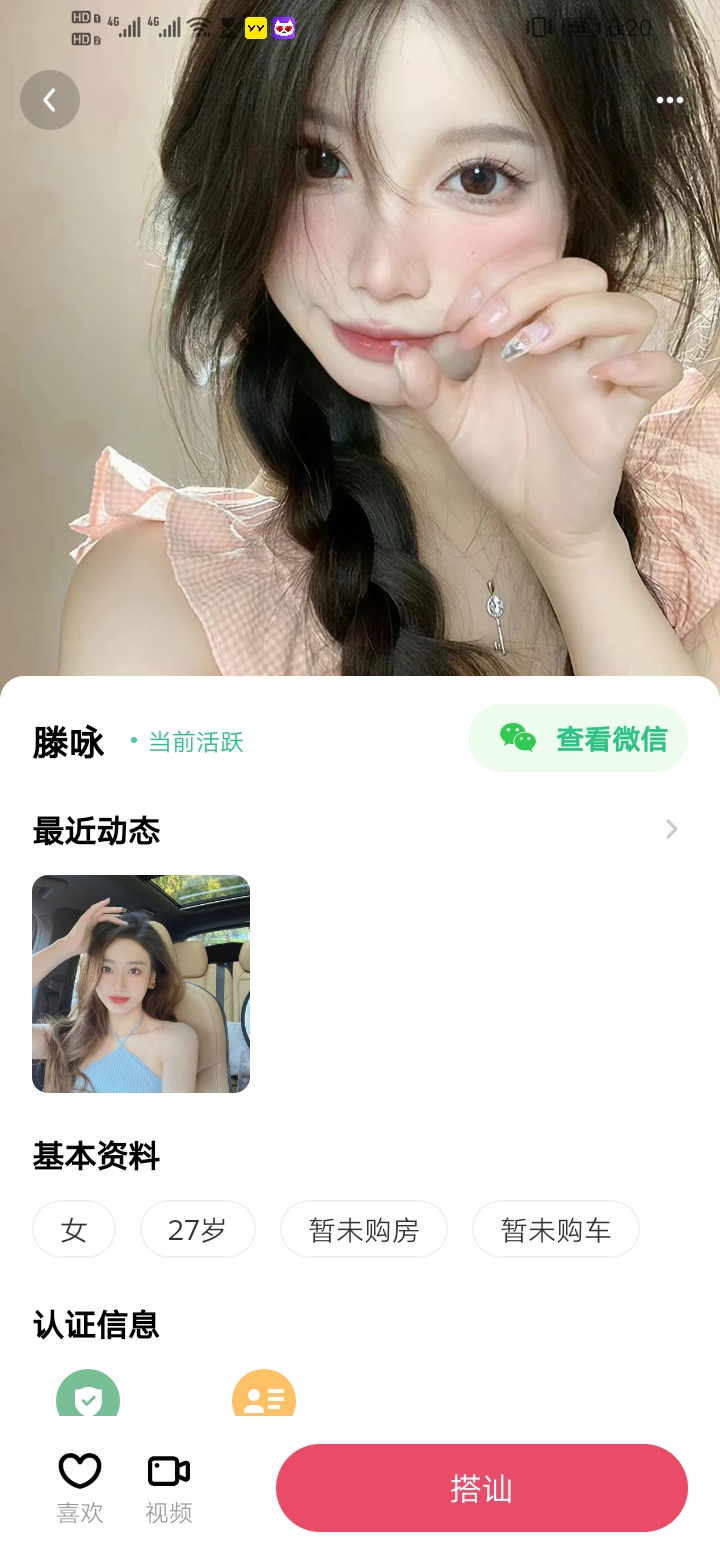Open the recent post photo thumbnail
This screenshot has width=720, height=1560.
[x=141, y=983]
